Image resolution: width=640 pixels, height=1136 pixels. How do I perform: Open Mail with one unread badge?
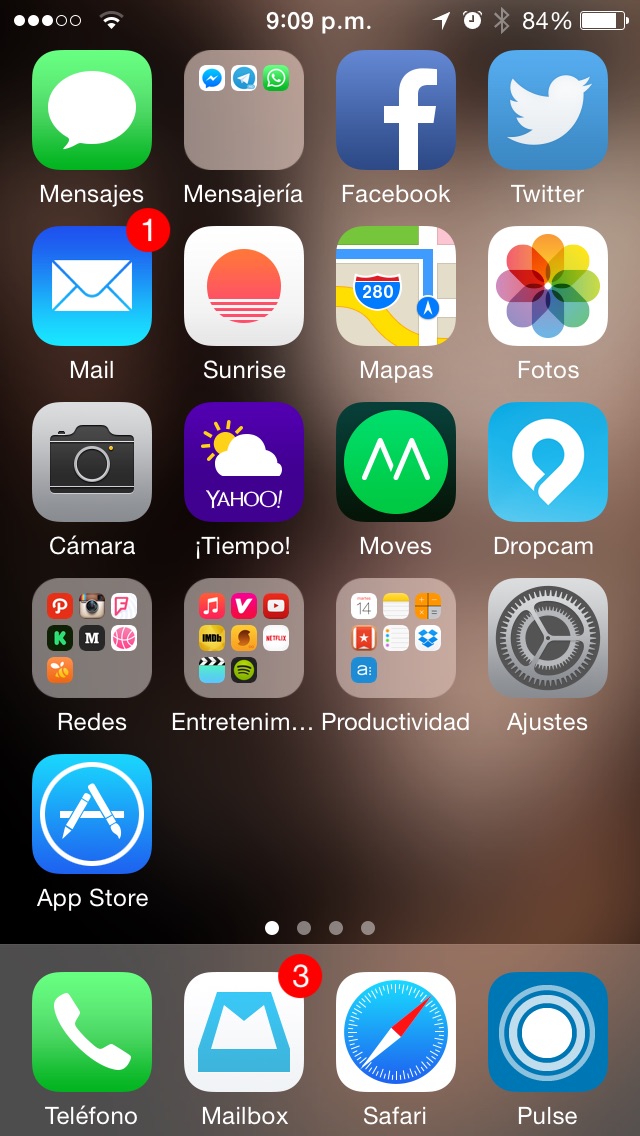click(92, 286)
